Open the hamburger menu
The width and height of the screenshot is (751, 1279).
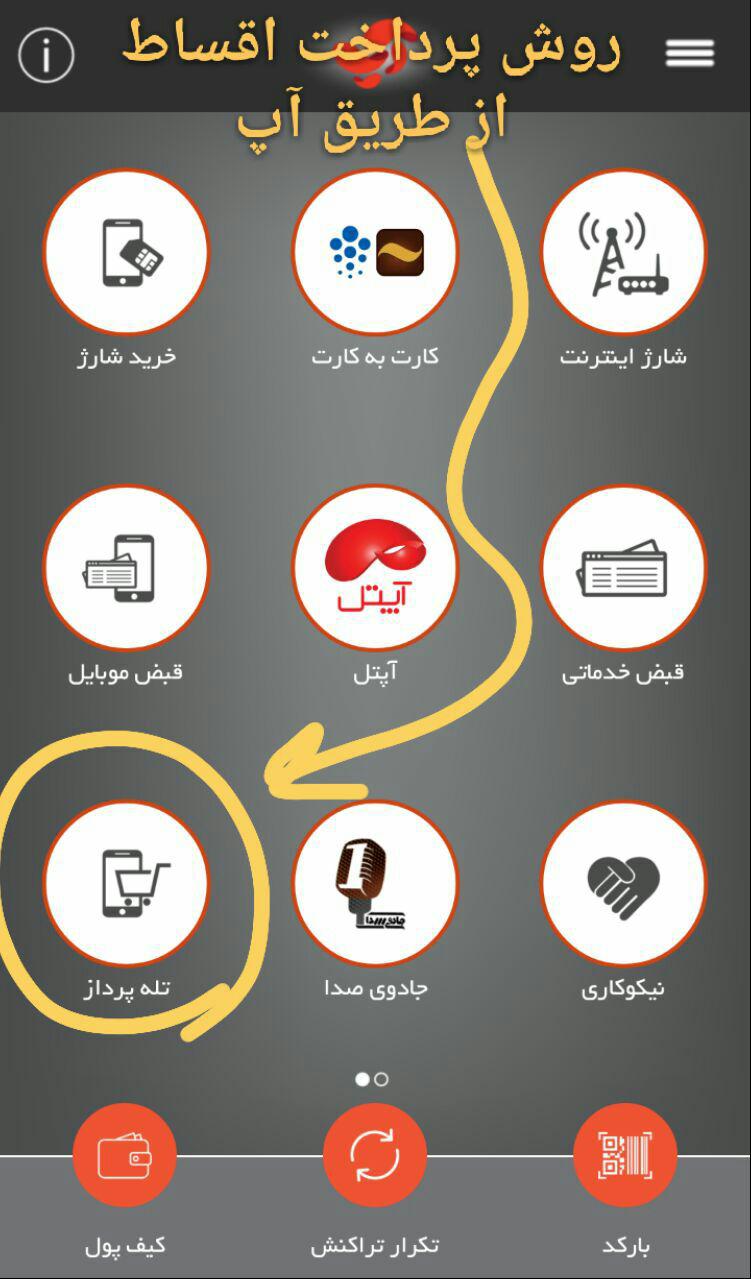click(690, 53)
